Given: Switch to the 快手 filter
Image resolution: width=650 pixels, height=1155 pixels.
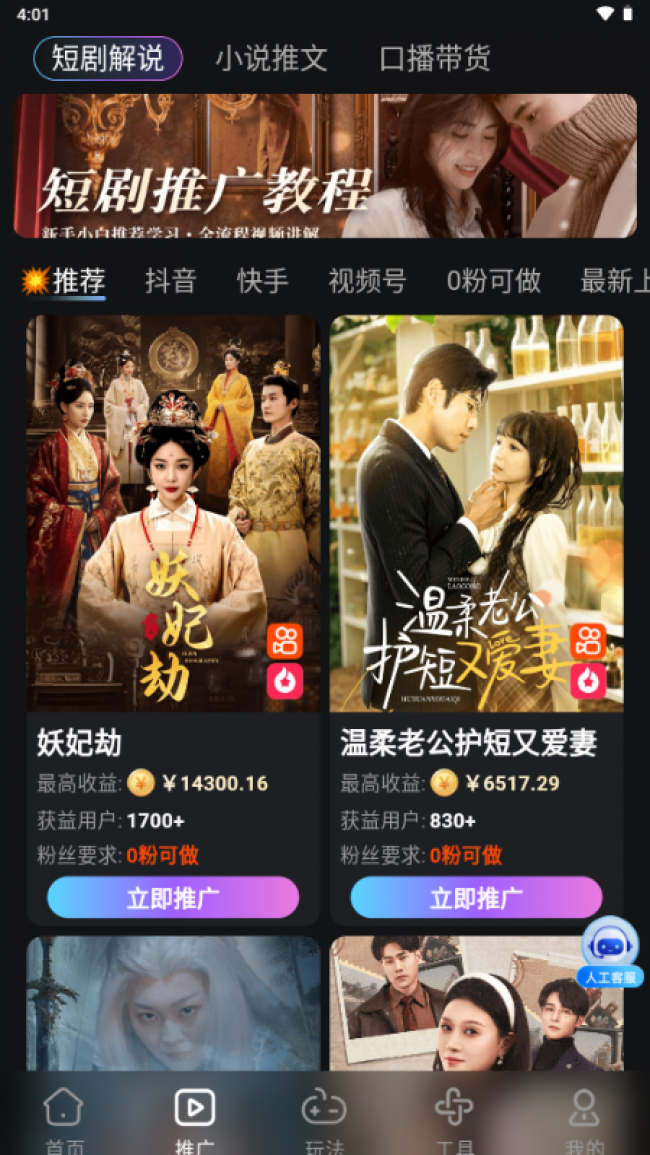Looking at the screenshot, I should coord(262,281).
